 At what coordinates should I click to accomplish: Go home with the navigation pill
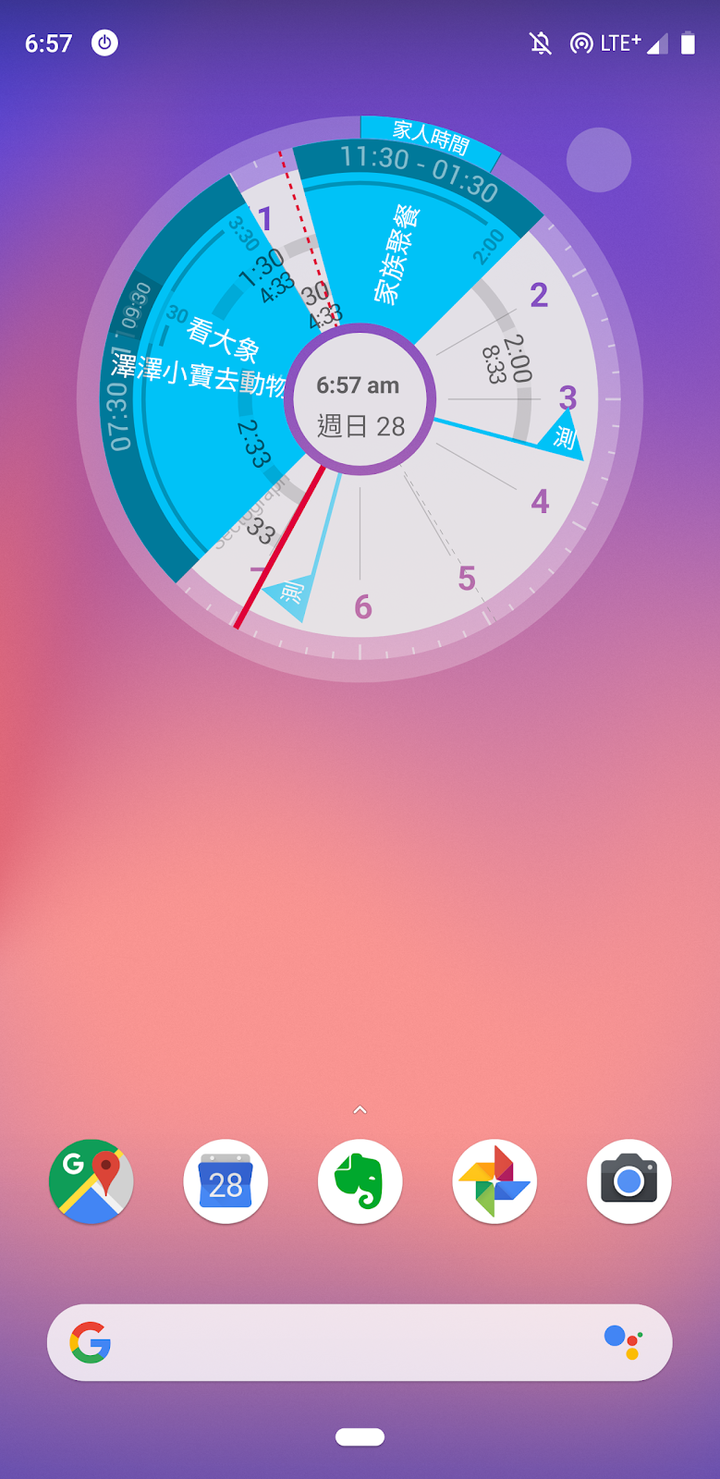(360, 1437)
